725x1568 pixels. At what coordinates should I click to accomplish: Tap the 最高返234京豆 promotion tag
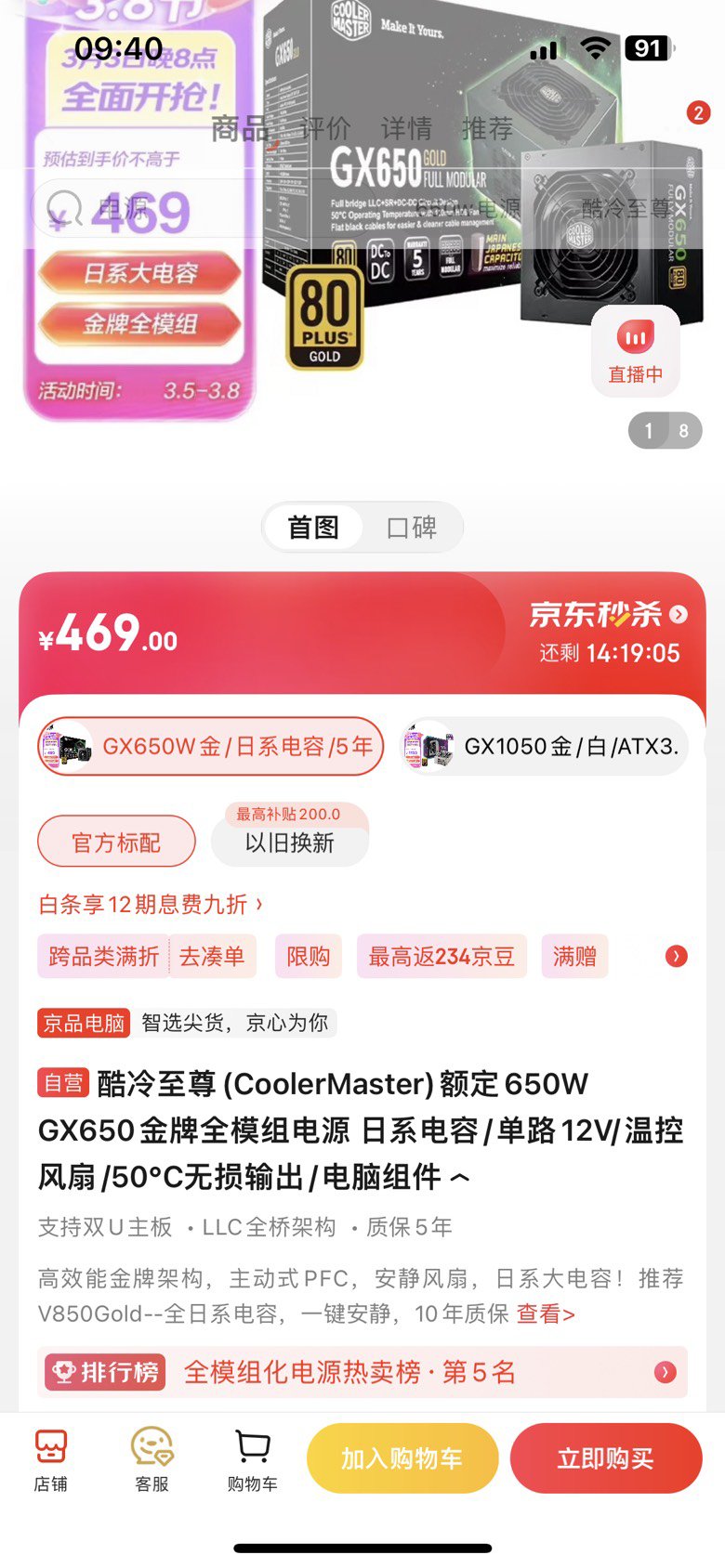point(442,956)
